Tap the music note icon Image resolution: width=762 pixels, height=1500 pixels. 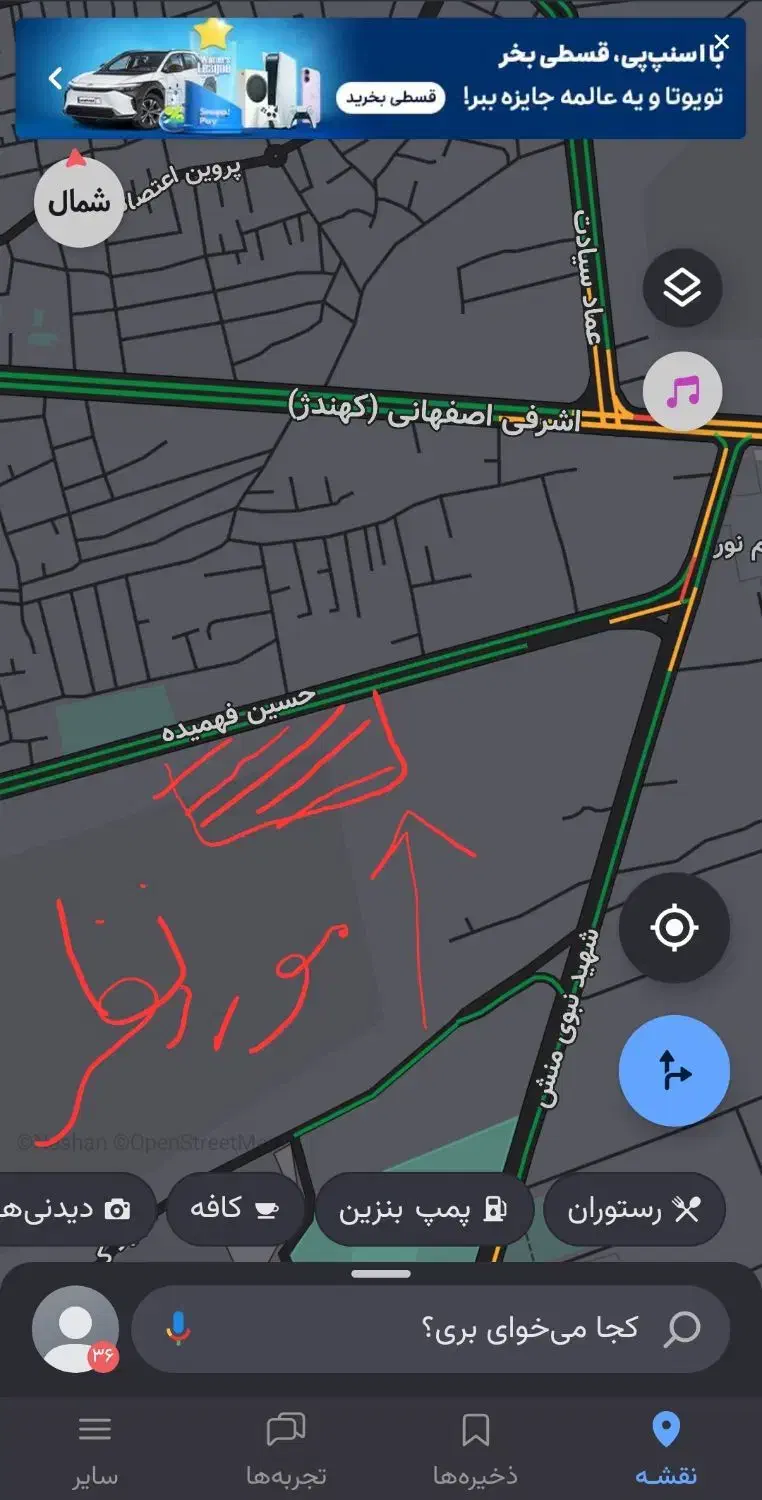point(681,392)
